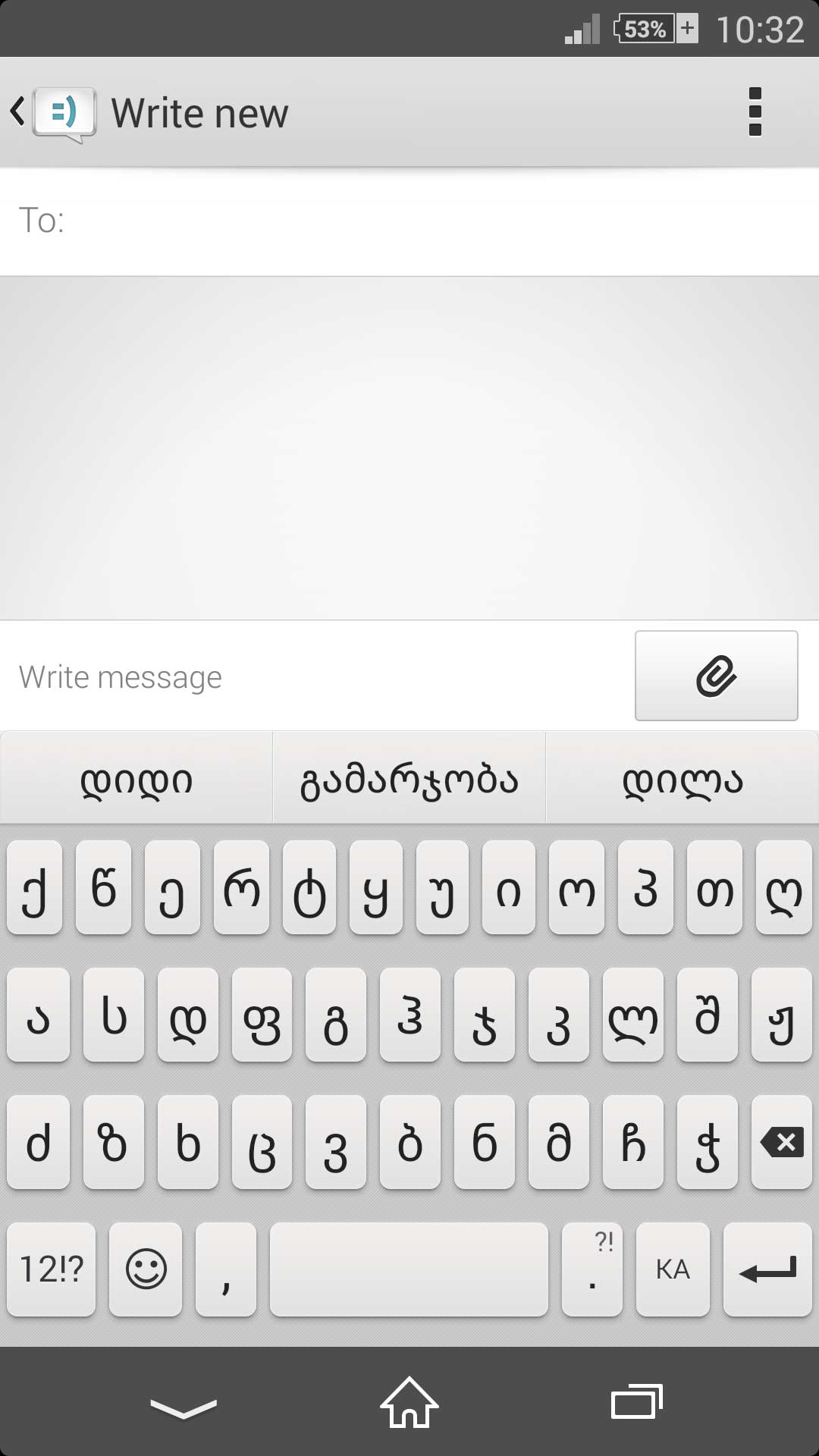This screenshot has width=819, height=1456.
Task: Select the suggested word გამარჯობა
Action: (409, 779)
